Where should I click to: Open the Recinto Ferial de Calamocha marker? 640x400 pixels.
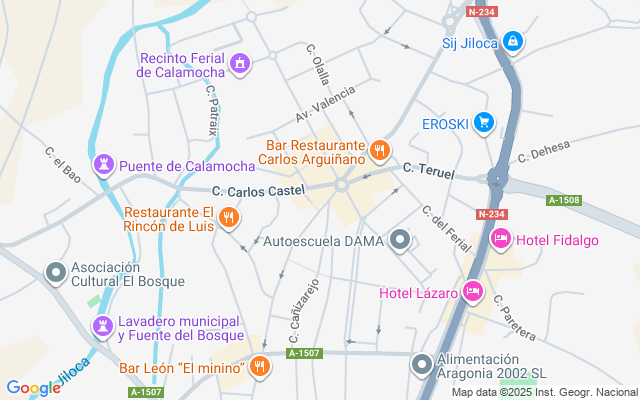point(239,65)
